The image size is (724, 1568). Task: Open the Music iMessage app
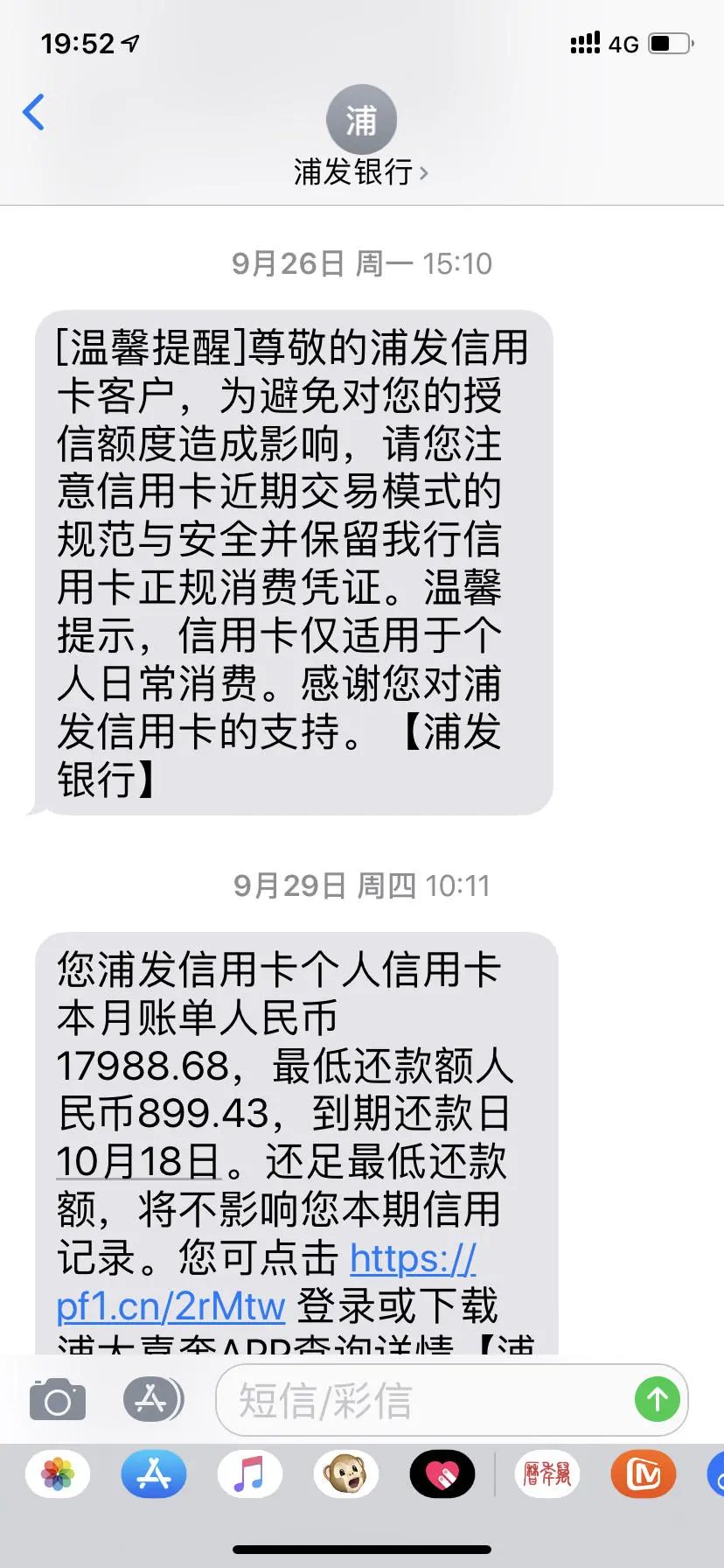(x=250, y=1474)
